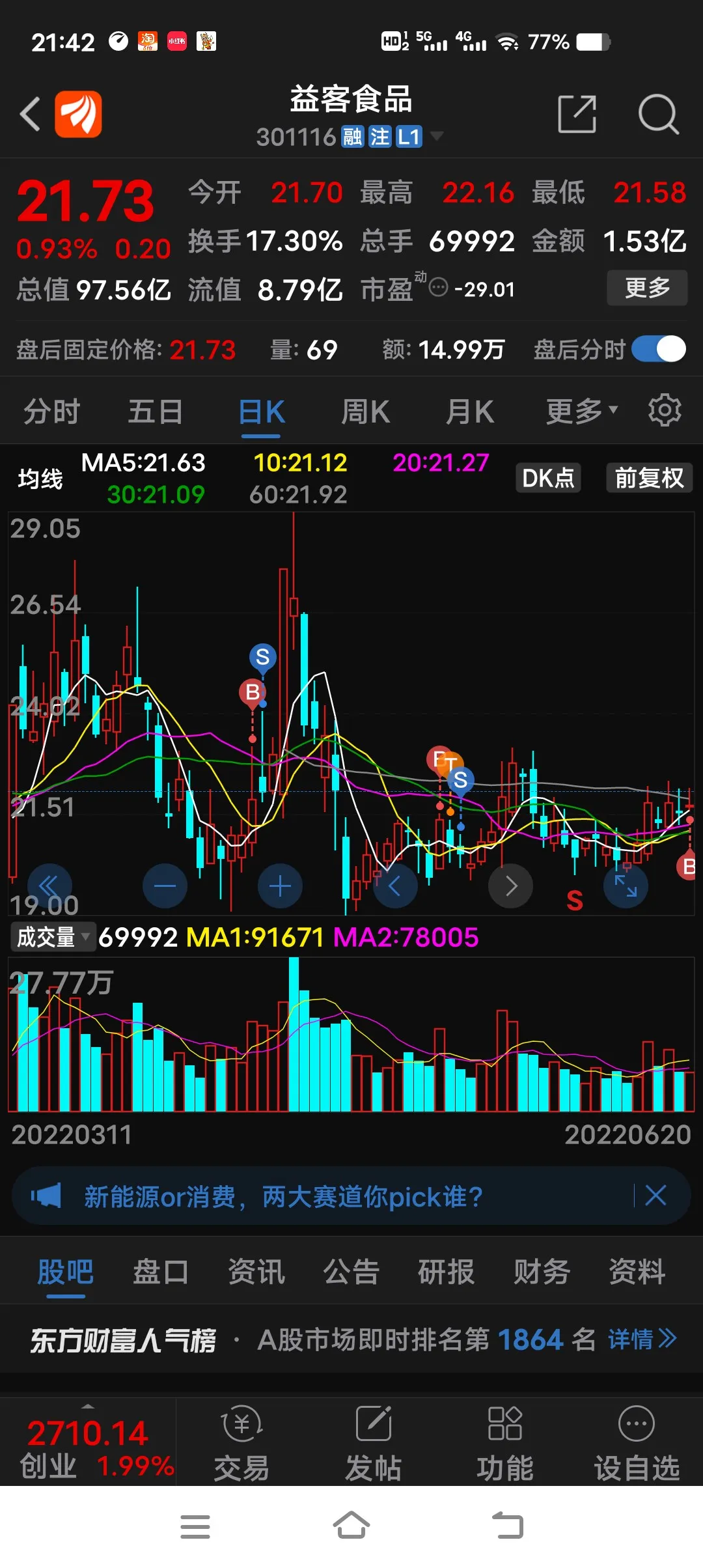This screenshot has height=1568, width=703.
Task: Zoom out the K-line chart with minus
Action: point(165,886)
